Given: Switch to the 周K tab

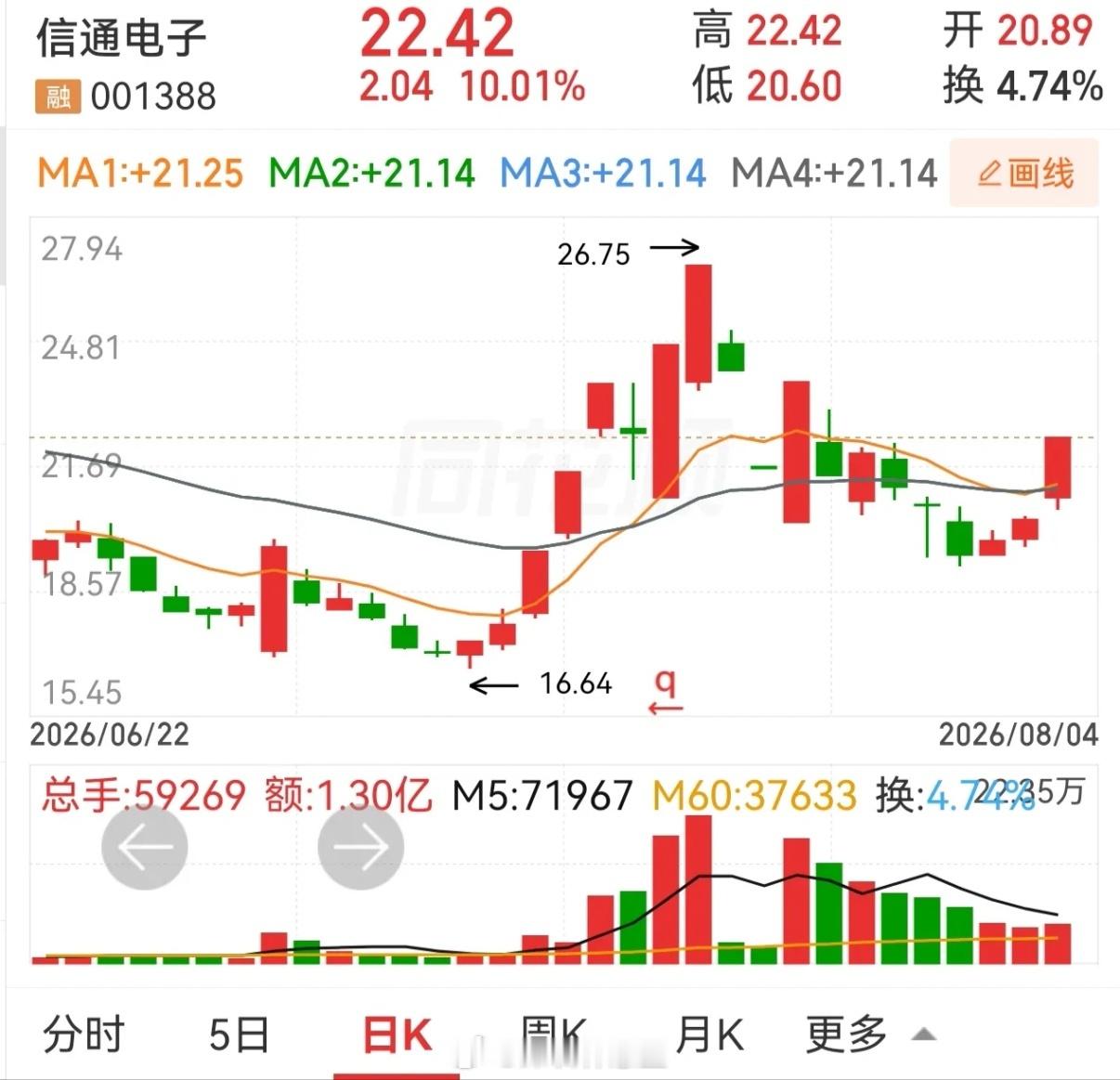Looking at the screenshot, I should coord(553,1034).
